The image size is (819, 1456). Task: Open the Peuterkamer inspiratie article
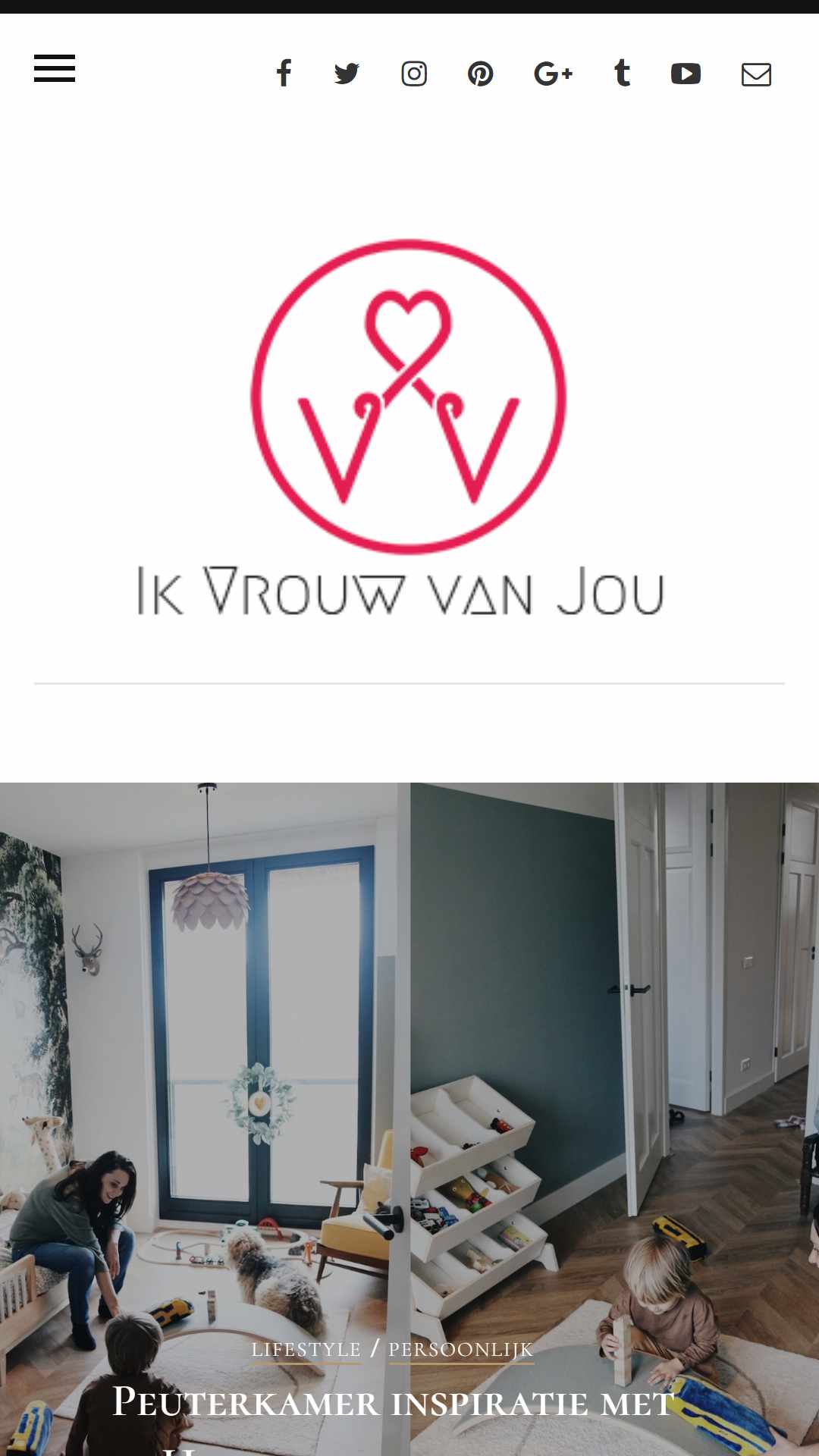click(394, 1403)
